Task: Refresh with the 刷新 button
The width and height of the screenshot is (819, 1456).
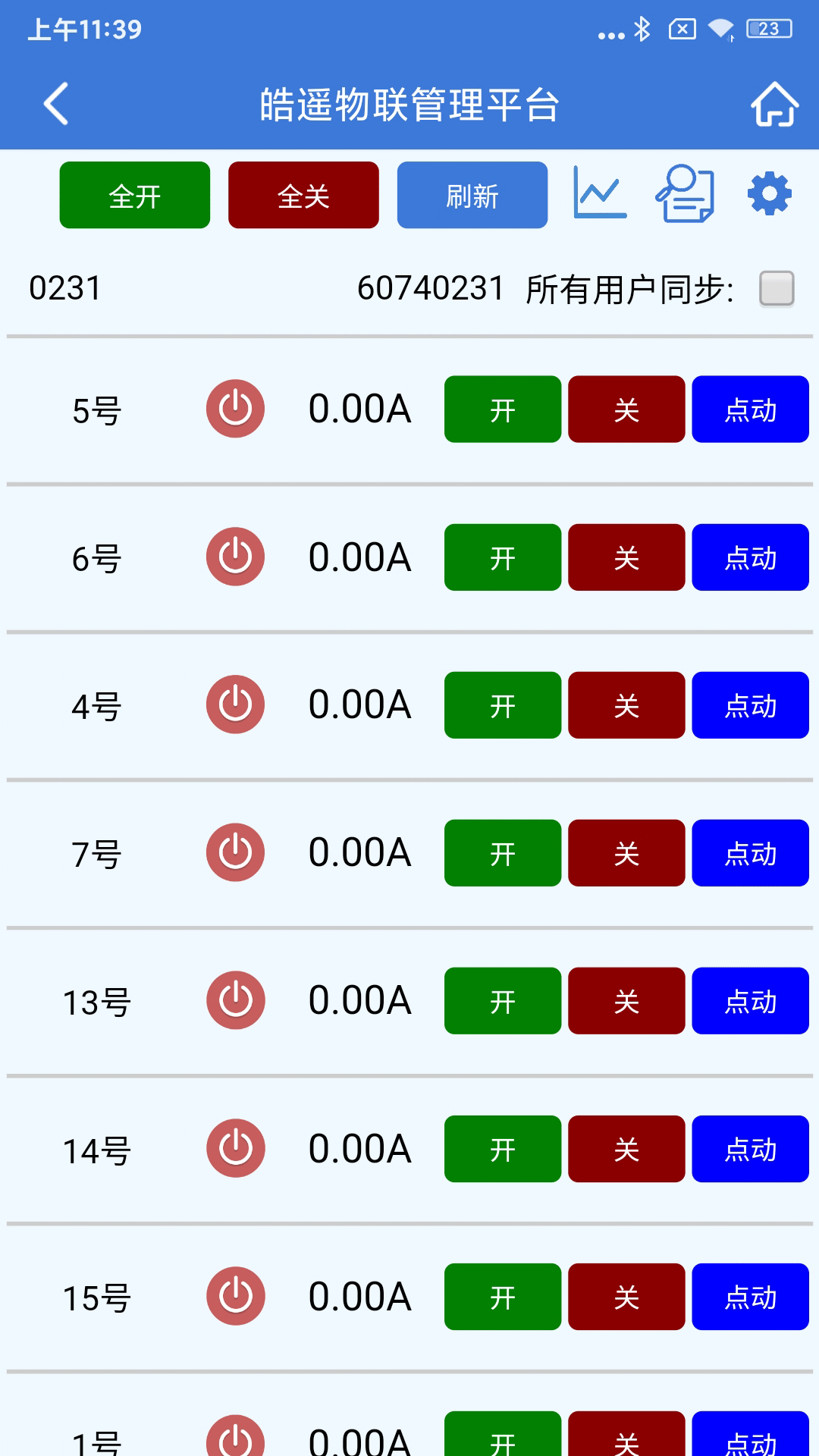Action: tap(472, 196)
